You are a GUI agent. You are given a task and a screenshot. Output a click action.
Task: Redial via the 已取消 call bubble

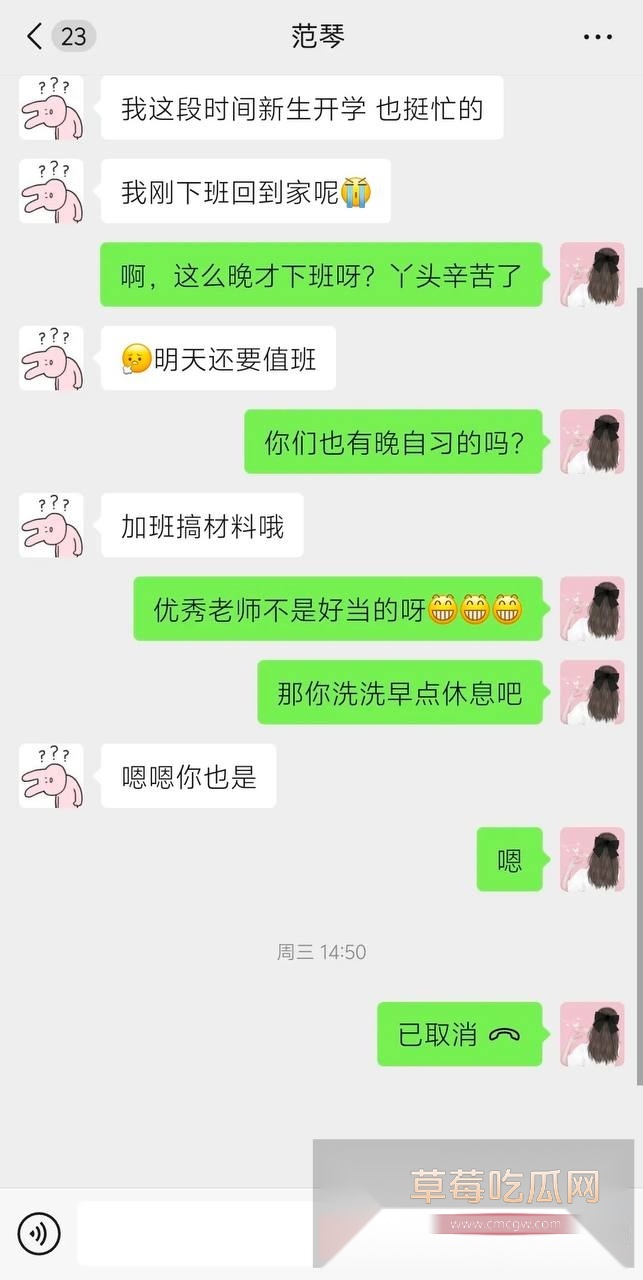pyautogui.click(x=459, y=1034)
